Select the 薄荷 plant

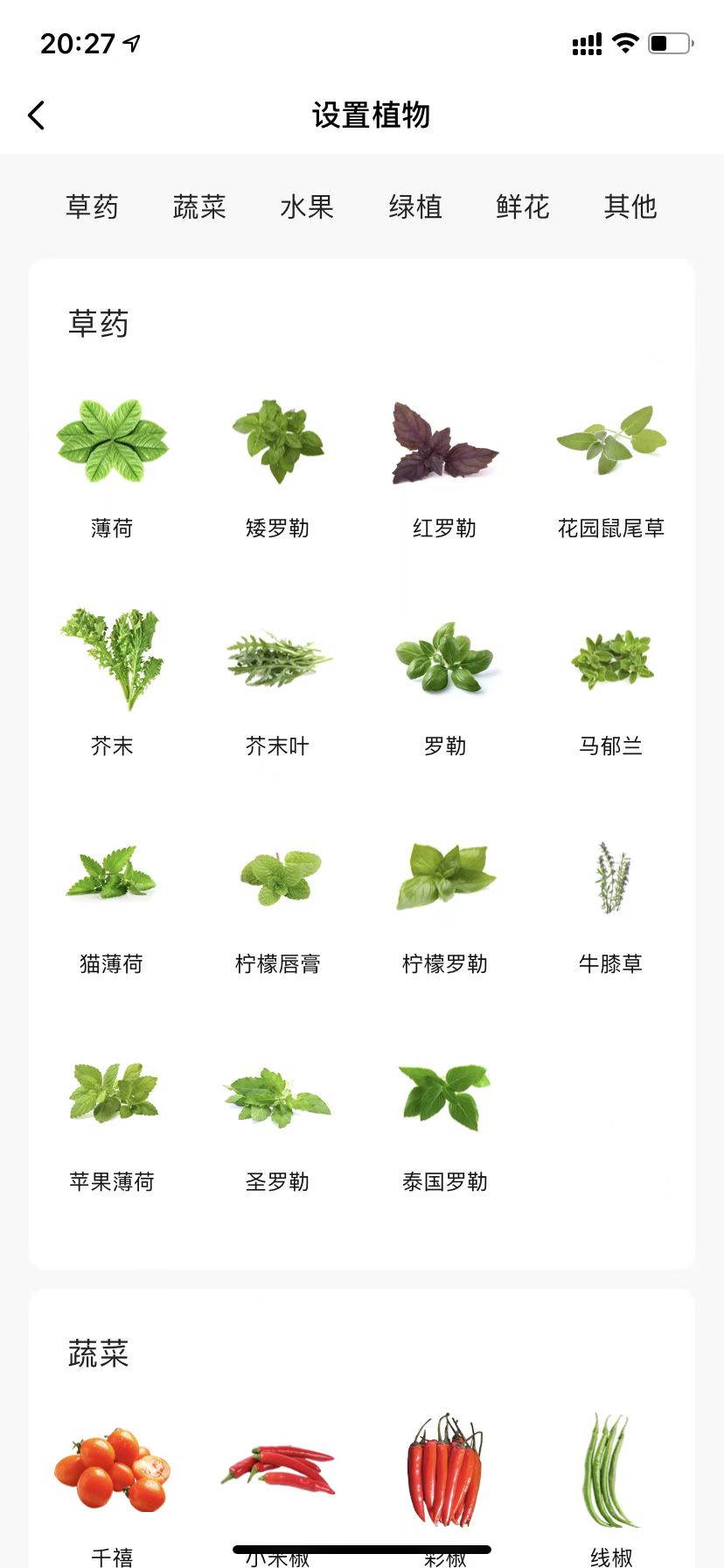pyautogui.click(x=112, y=464)
